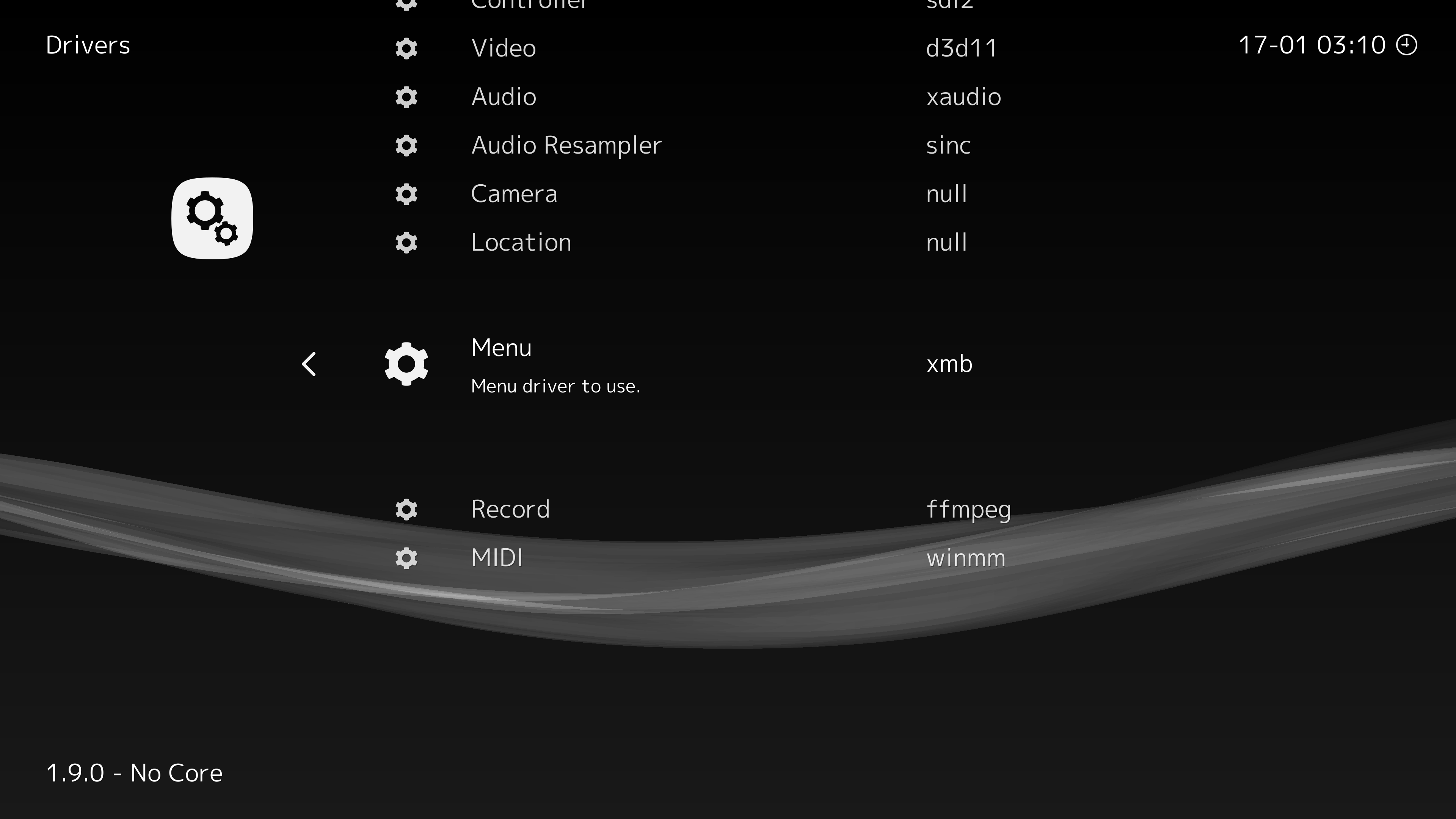Open the Record driver row

click(x=510, y=510)
